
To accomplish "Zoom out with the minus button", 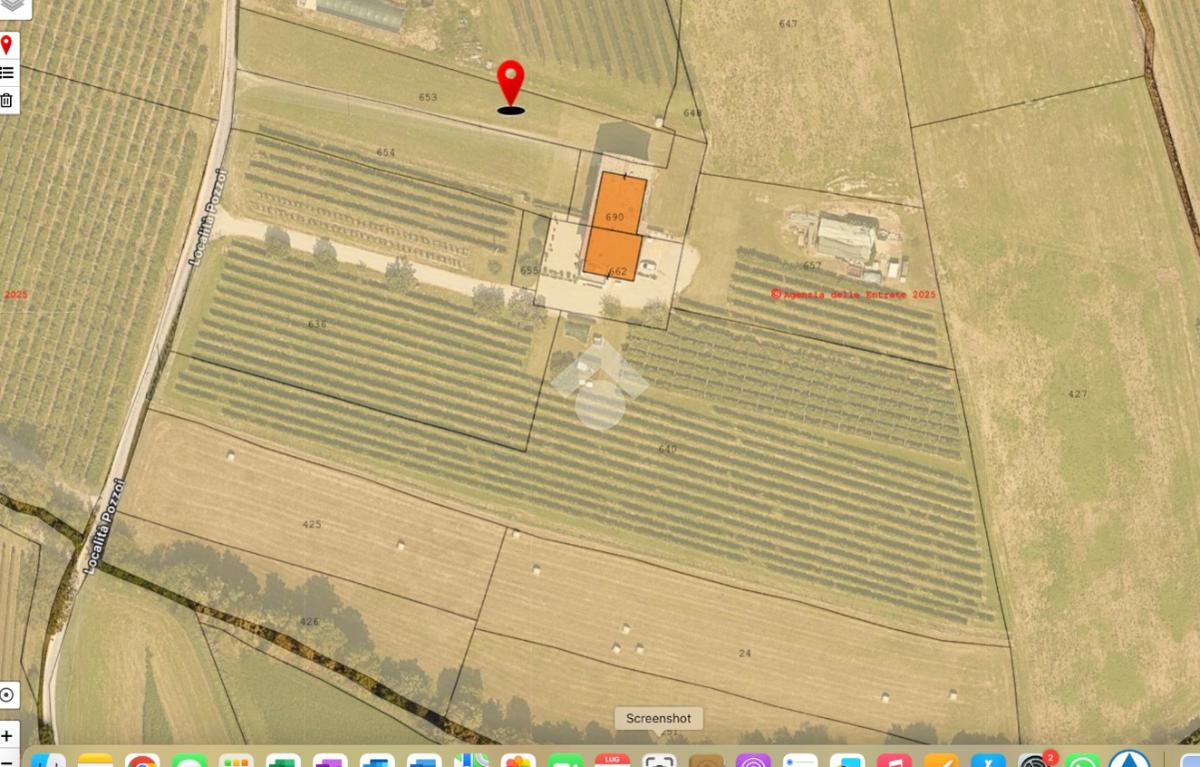I will pyautogui.click(x=7, y=761).
